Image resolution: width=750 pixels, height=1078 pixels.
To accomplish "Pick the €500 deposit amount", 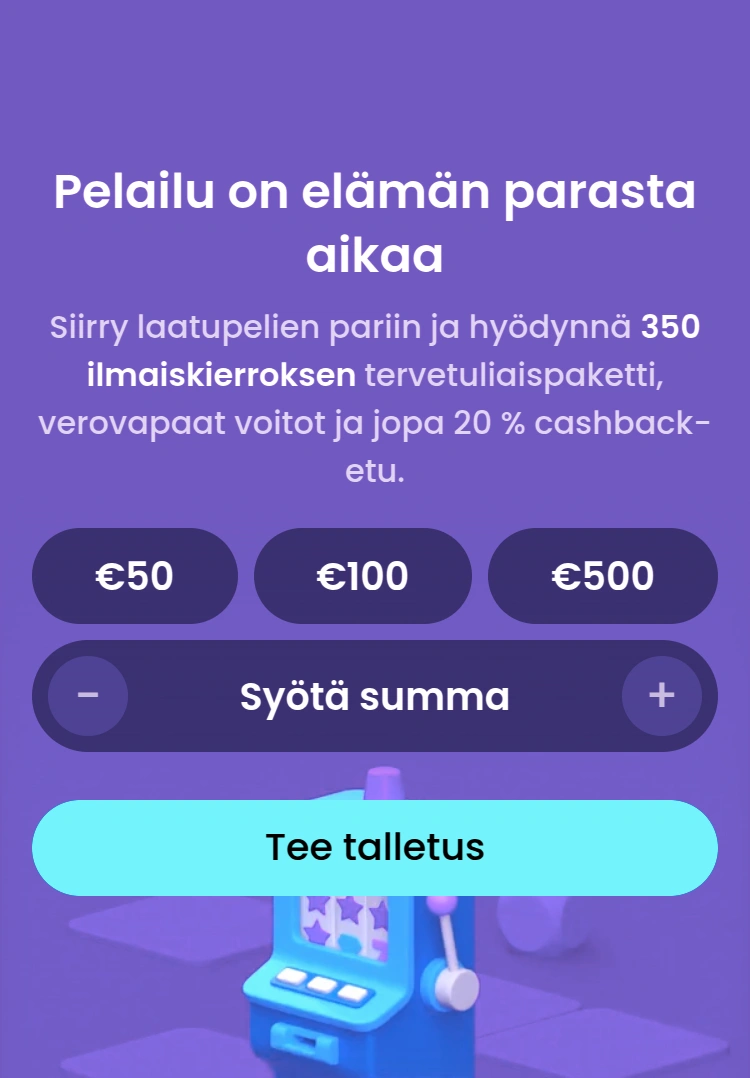I will (602, 576).
